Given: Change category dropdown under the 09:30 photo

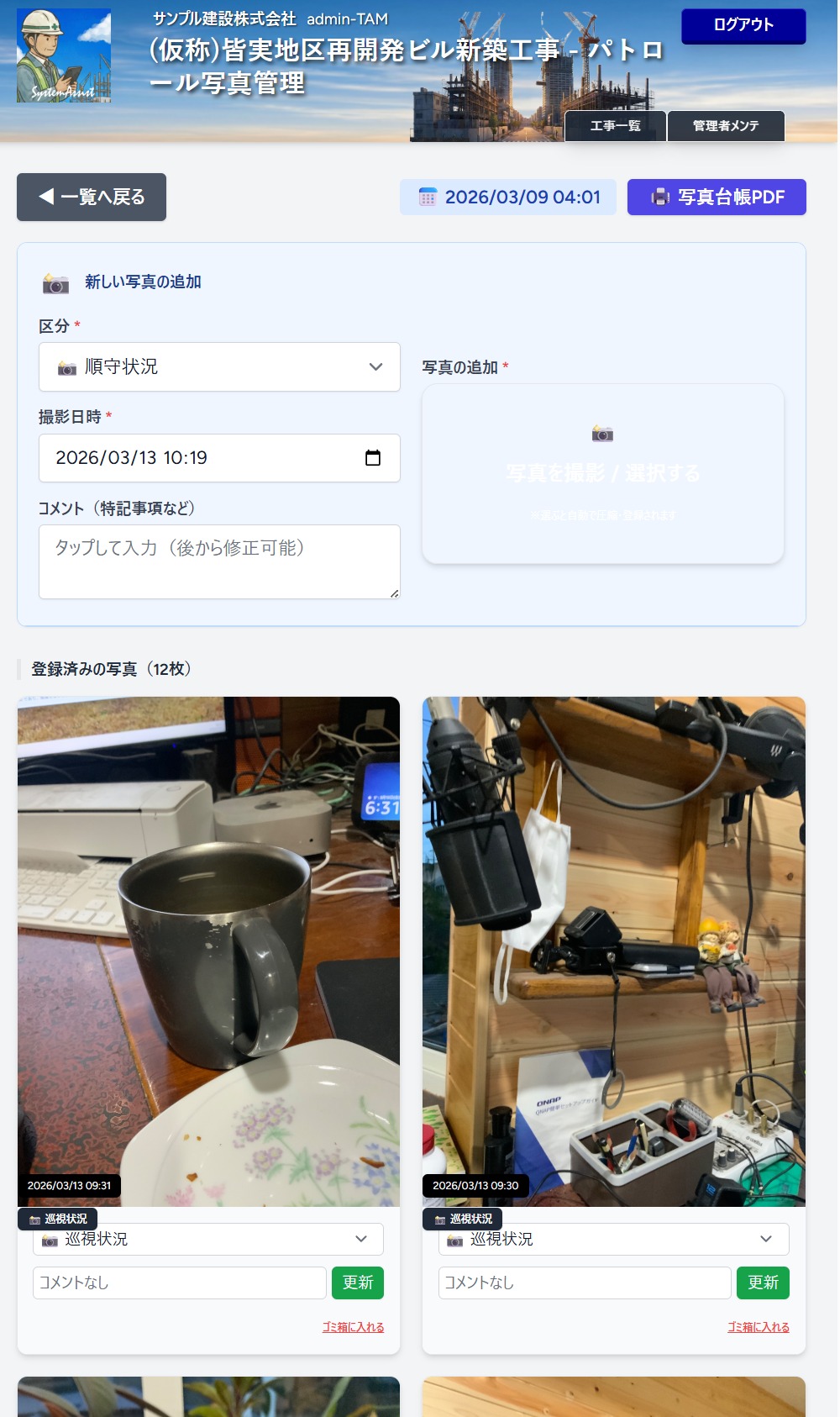Looking at the screenshot, I should point(613,1240).
